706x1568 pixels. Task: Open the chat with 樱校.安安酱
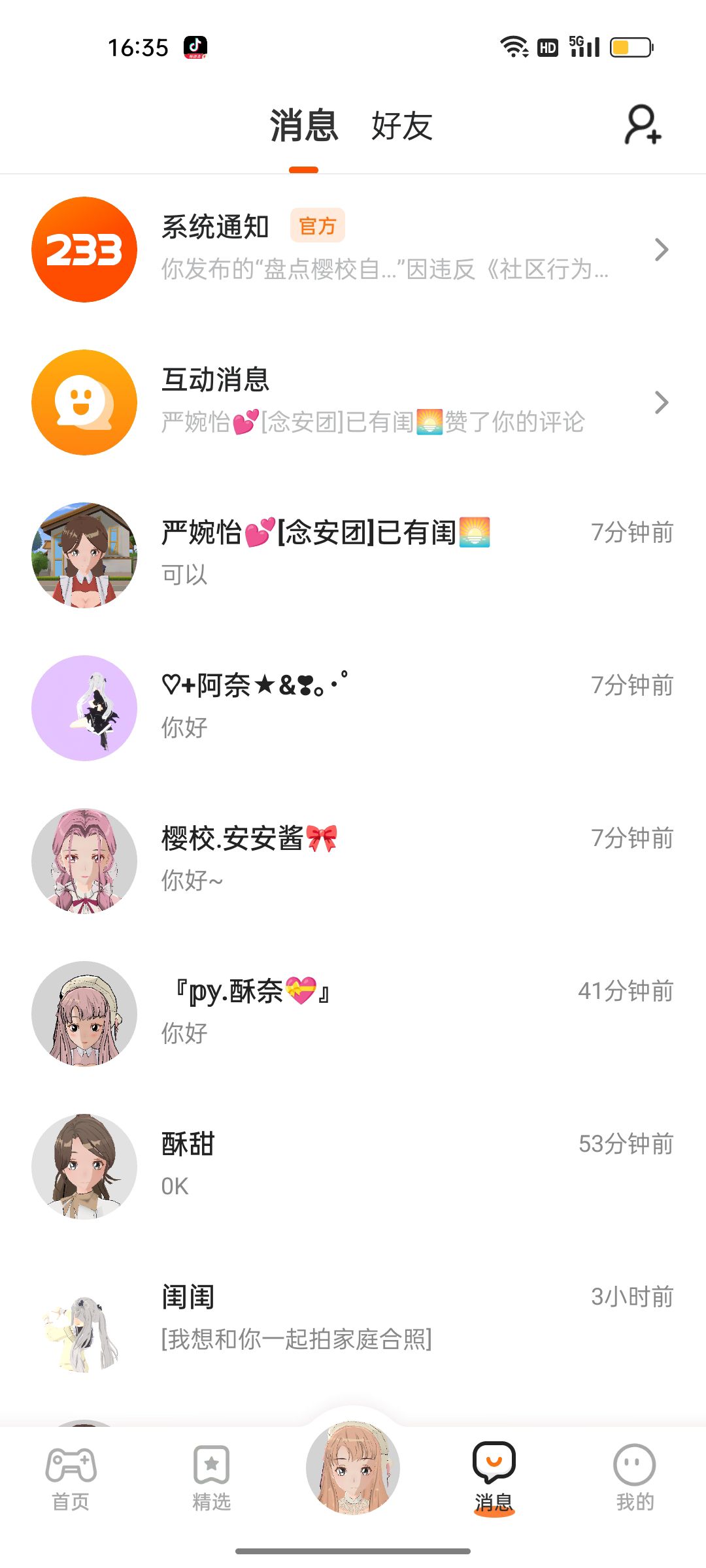tap(353, 860)
